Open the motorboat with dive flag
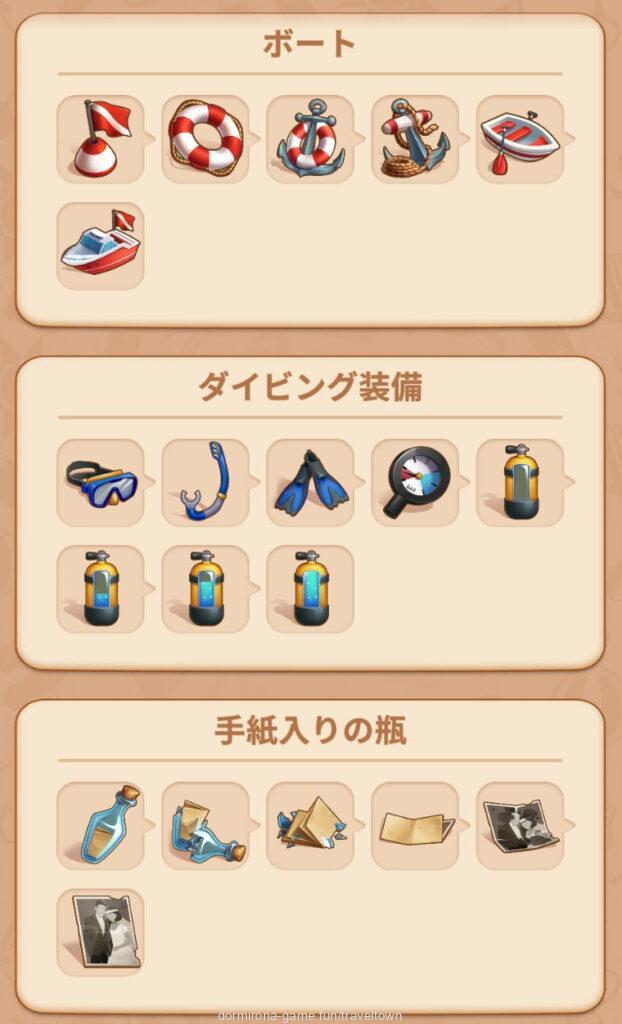This screenshot has height=1024, width=622. pos(100,246)
